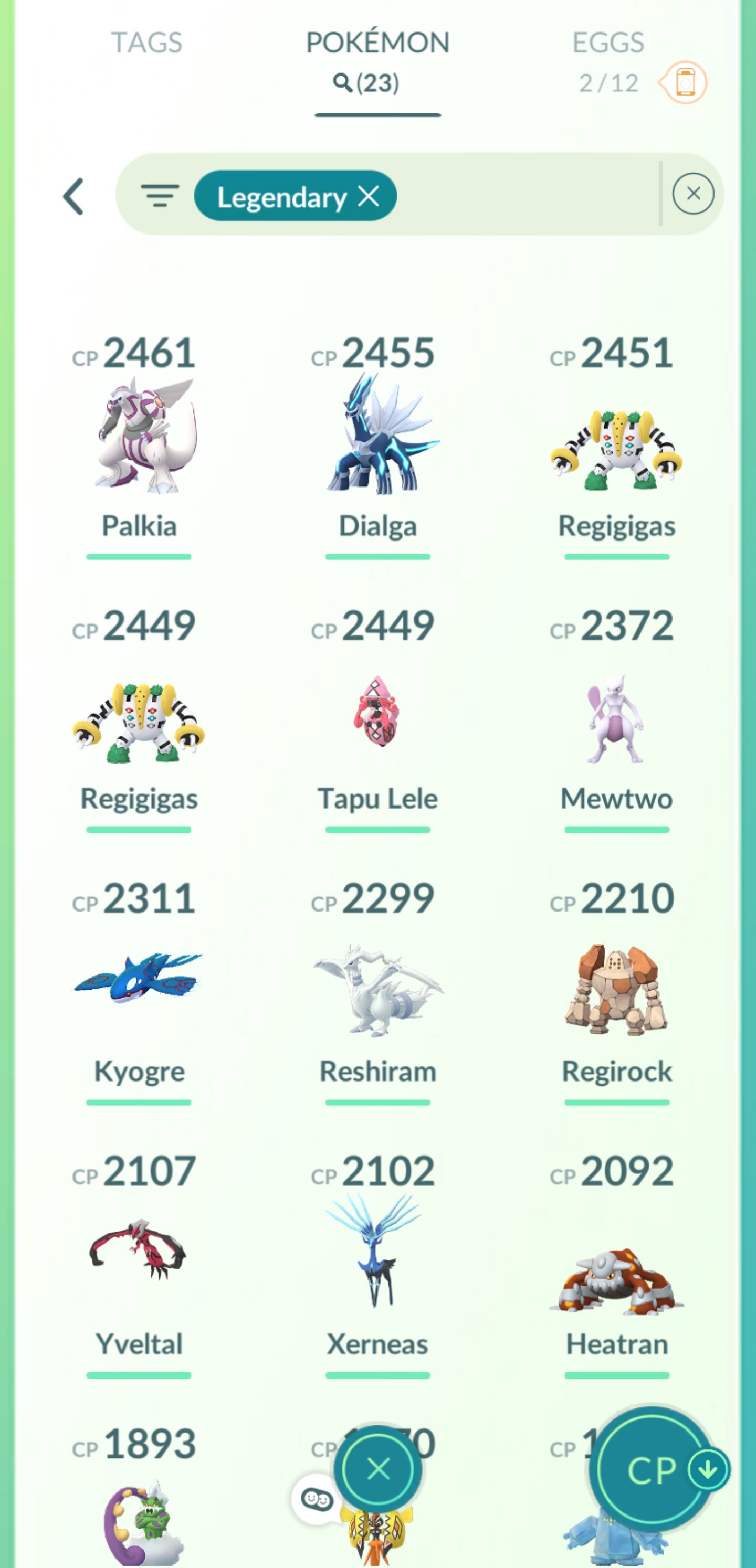Go back using the left arrow
This screenshot has width=756, height=1568.
[73, 197]
